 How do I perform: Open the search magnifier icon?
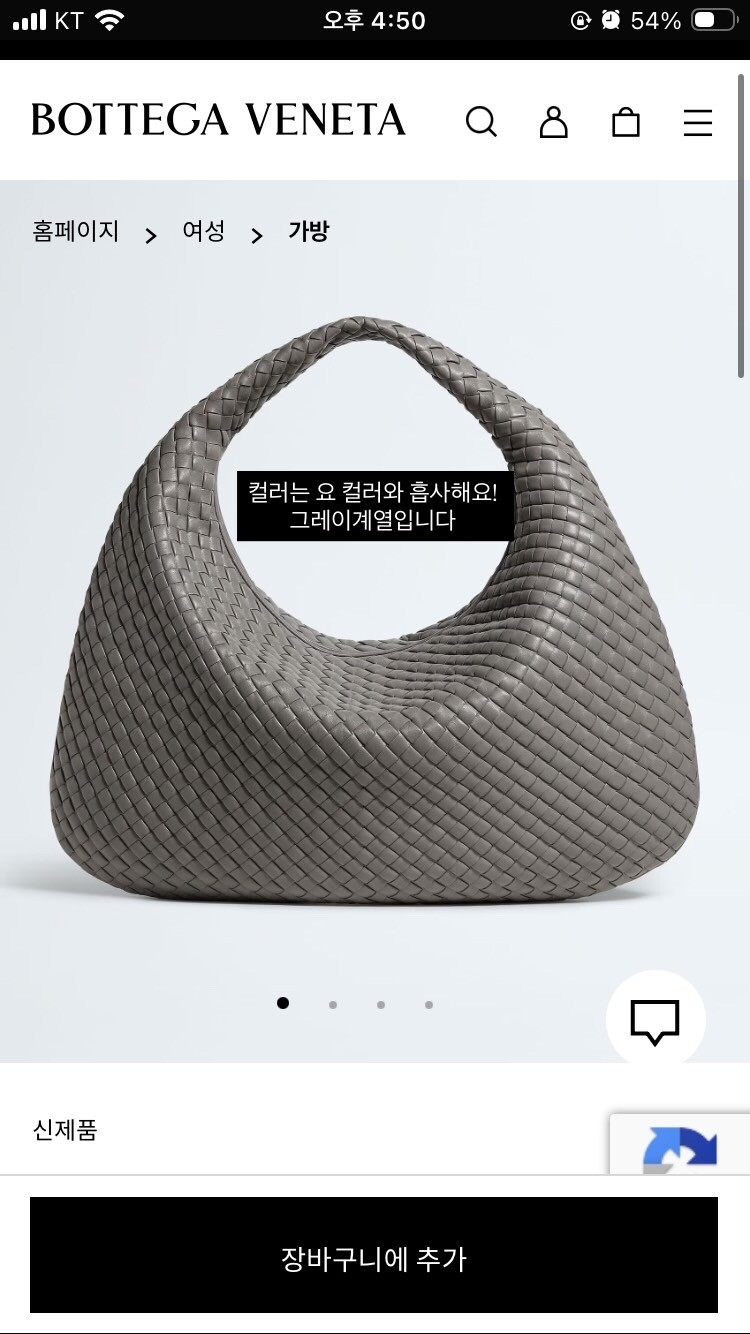(x=481, y=122)
